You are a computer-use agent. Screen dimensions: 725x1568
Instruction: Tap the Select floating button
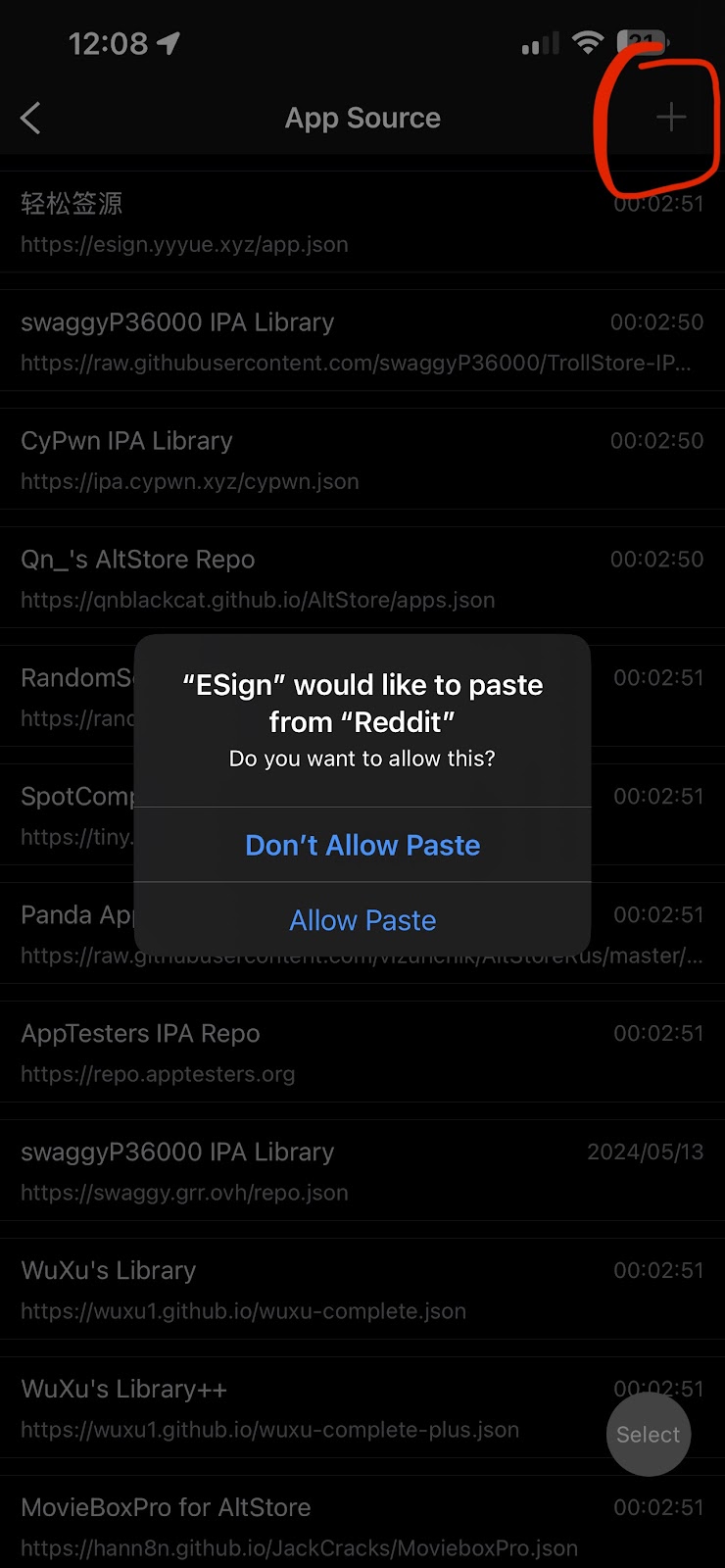(x=648, y=1434)
